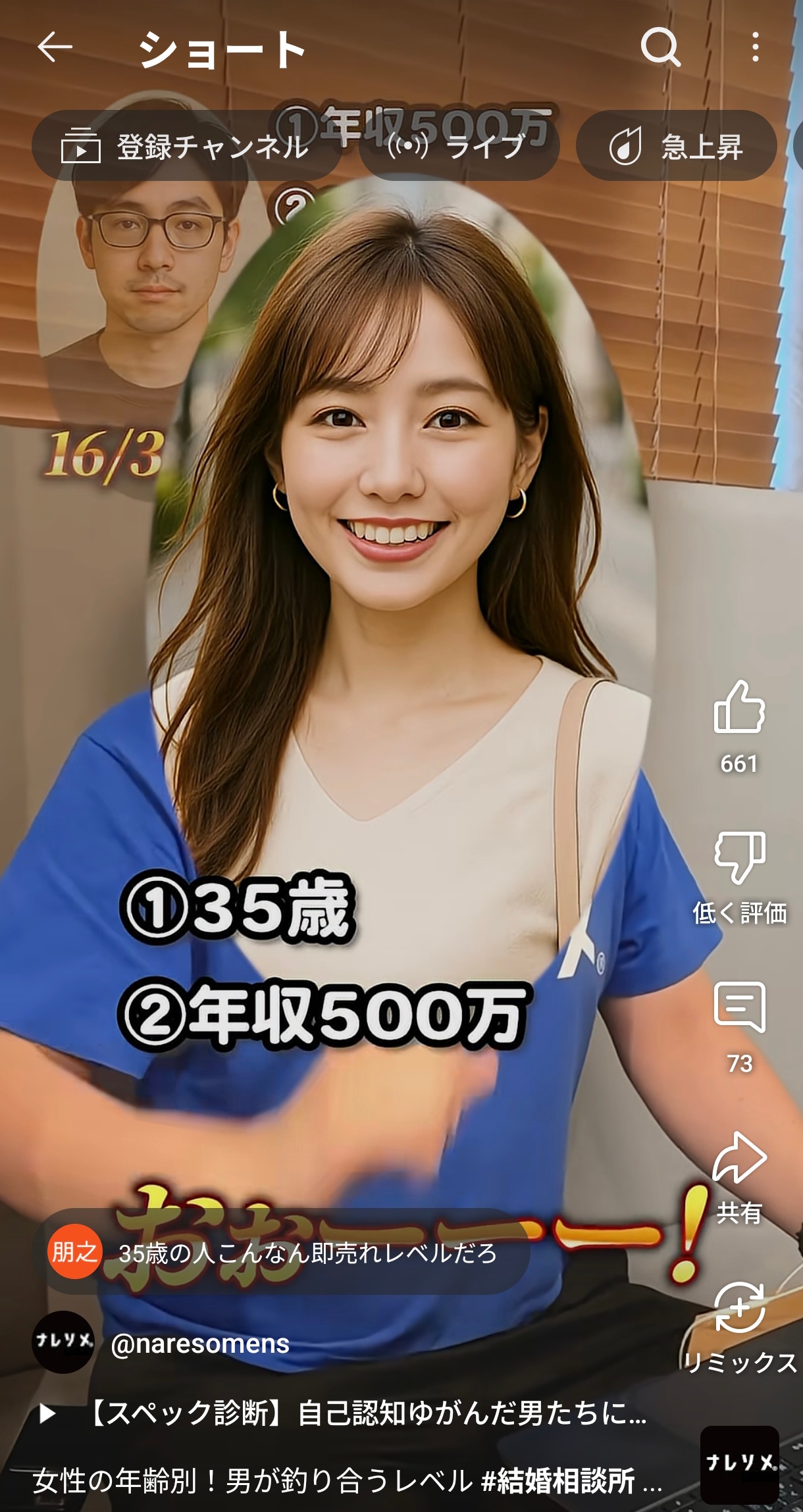Select the 登録チャンネル chip
This screenshot has width=803, height=1512.
pos(186,146)
